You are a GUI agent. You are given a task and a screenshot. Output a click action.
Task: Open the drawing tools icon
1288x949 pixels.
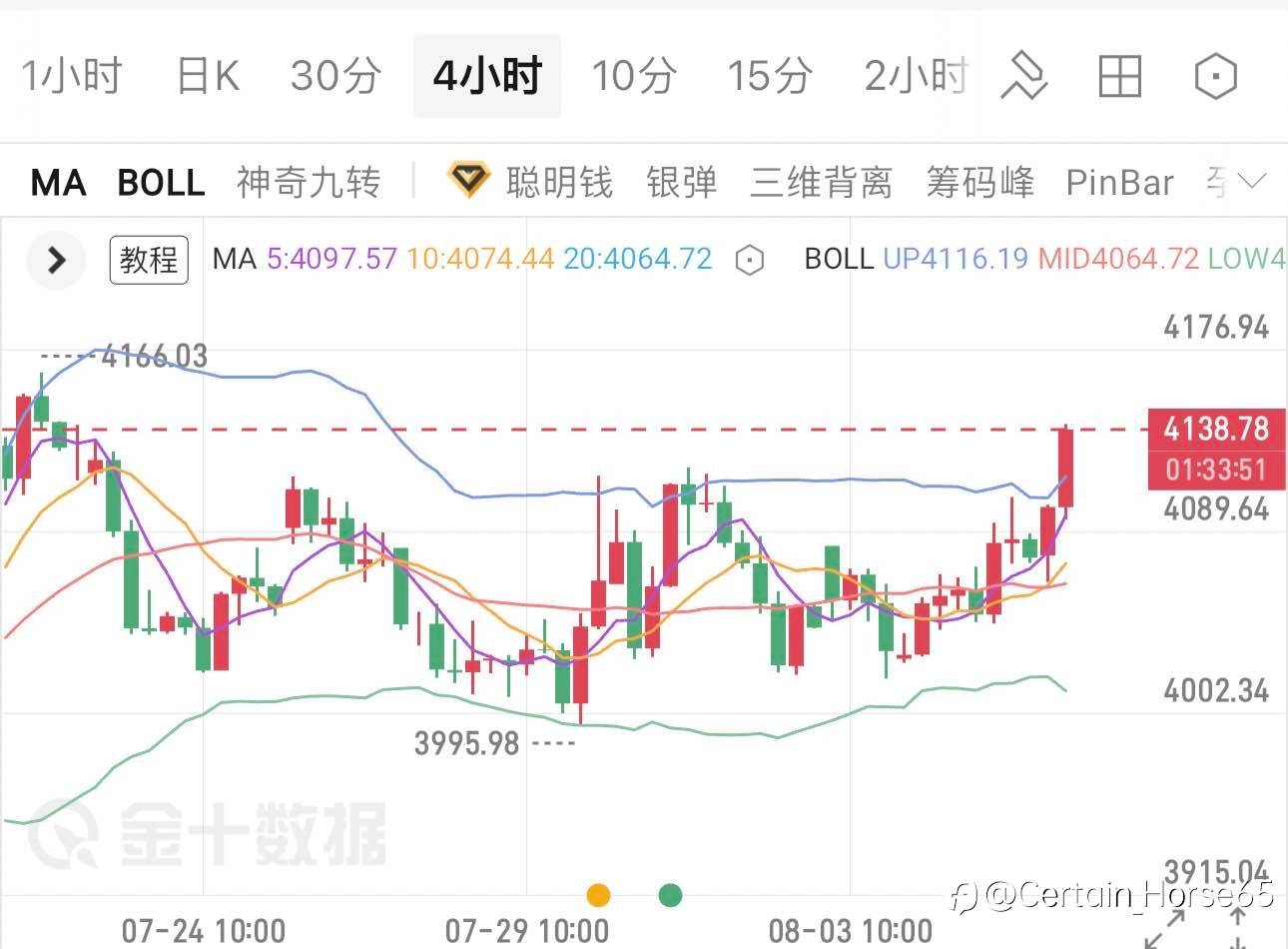(x=1024, y=76)
